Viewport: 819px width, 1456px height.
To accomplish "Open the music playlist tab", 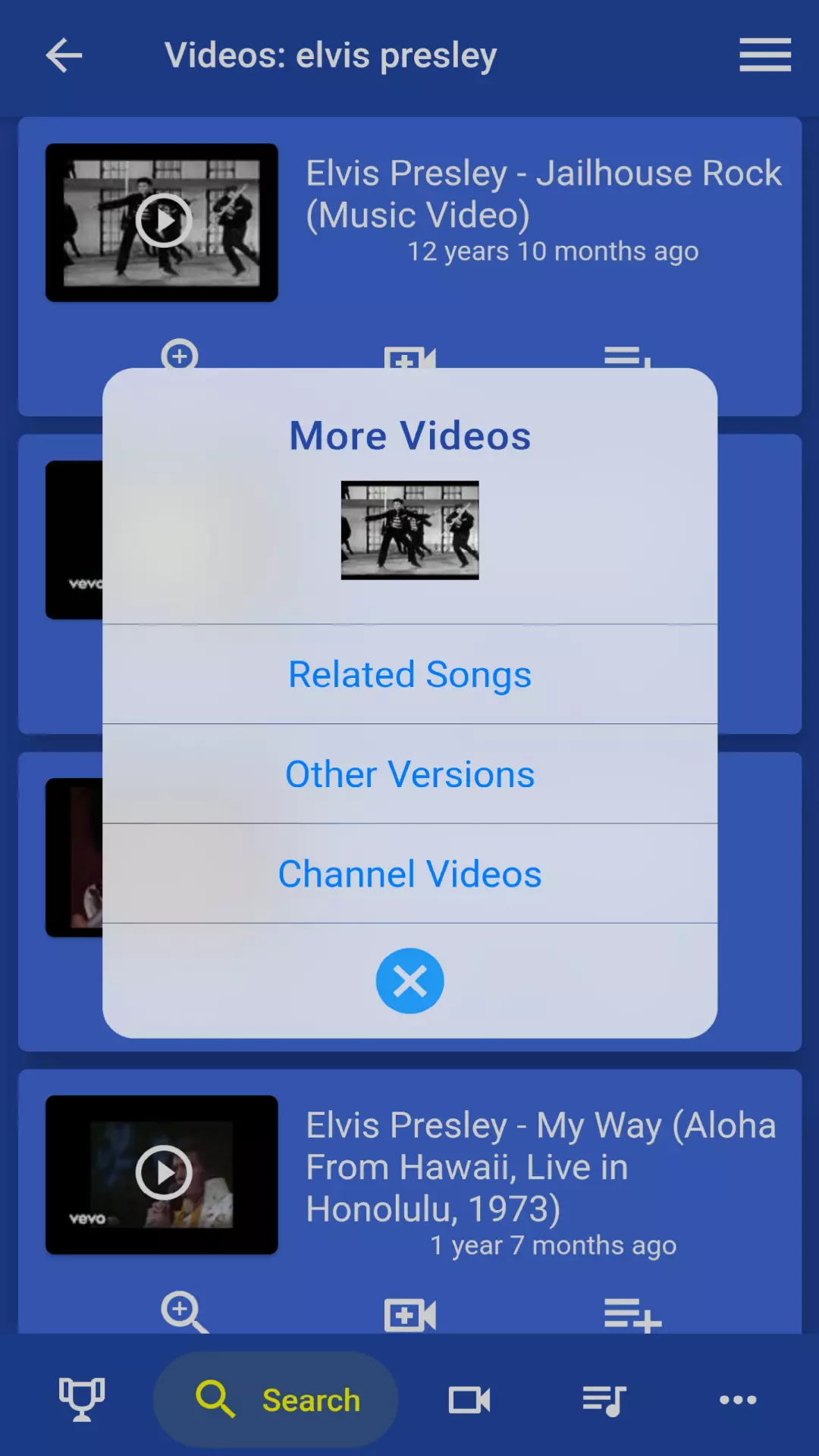I will point(604,1400).
